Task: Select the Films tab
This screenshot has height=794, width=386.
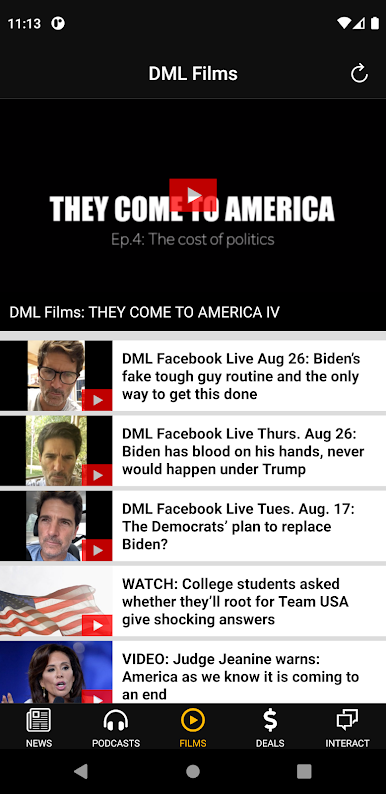Action: click(x=193, y=727)
